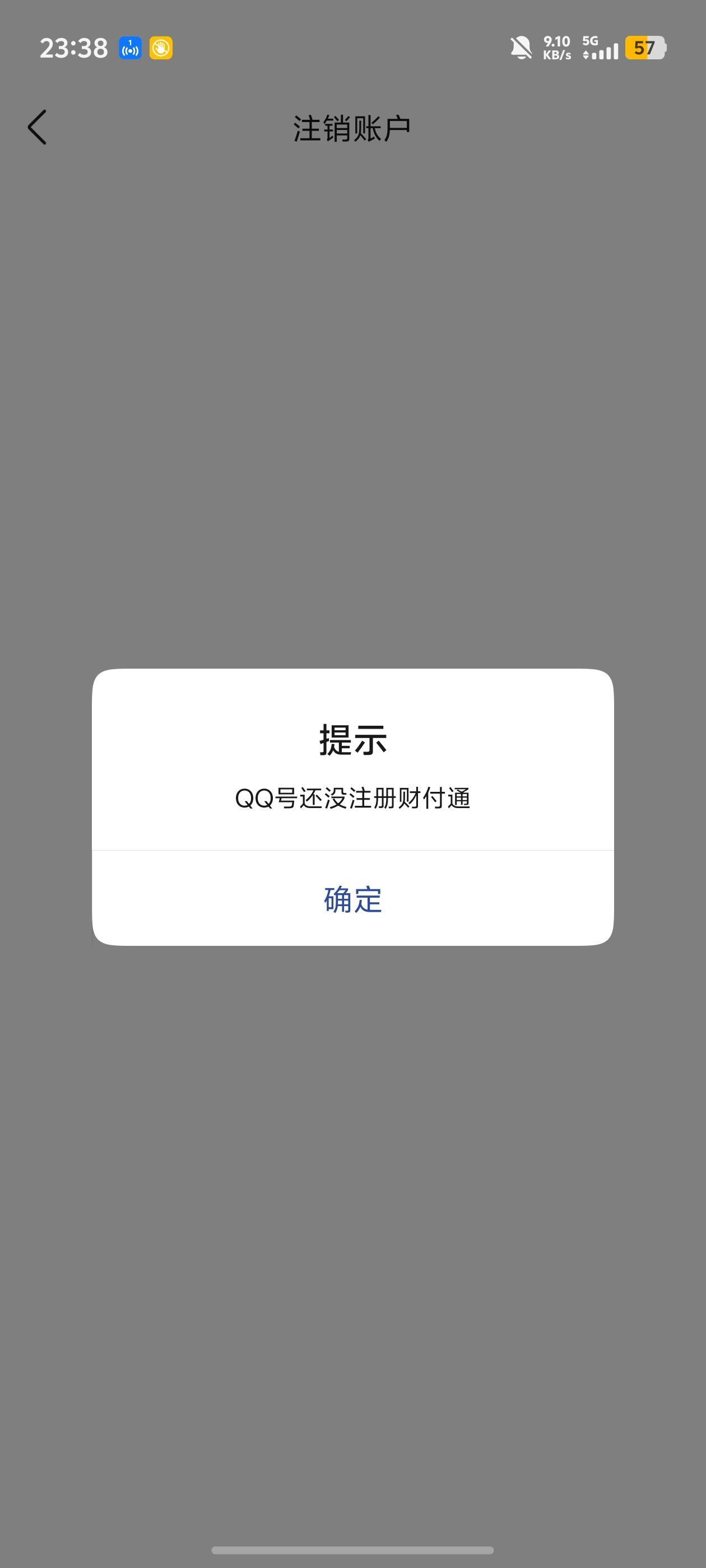This screenshot has height=1568, width=706.
Task: Tap the back arrow to leave 注销账户
Action: tap(36, 127)
